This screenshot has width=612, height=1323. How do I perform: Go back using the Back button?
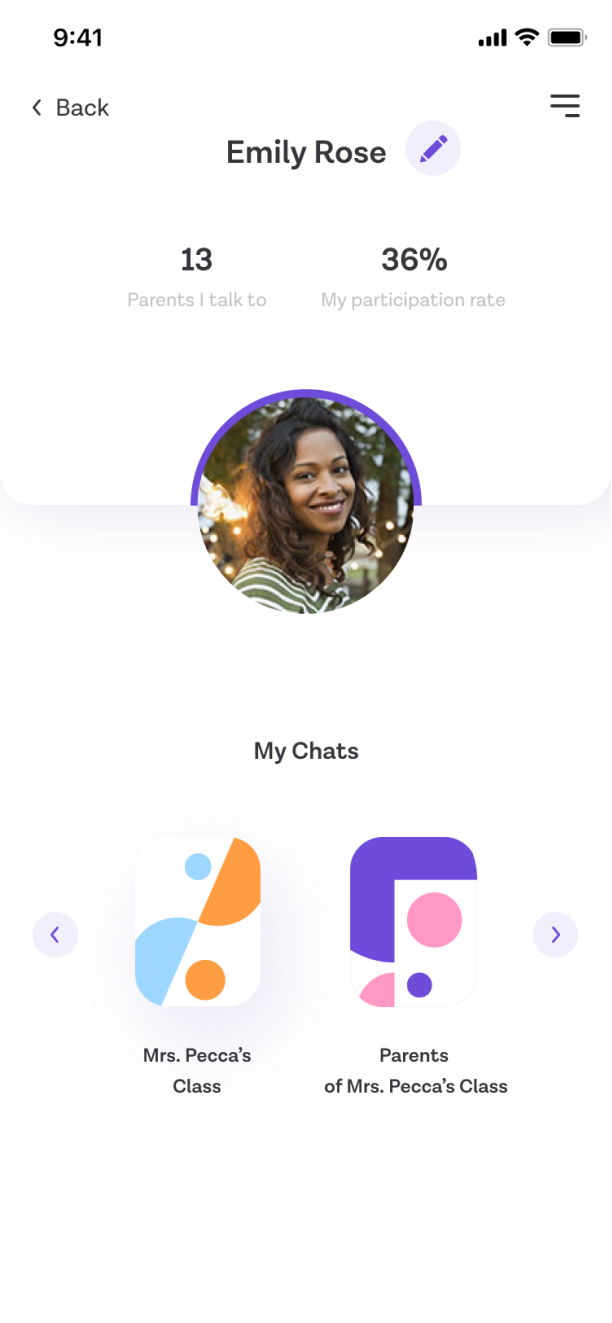click(x=70, y=107)
